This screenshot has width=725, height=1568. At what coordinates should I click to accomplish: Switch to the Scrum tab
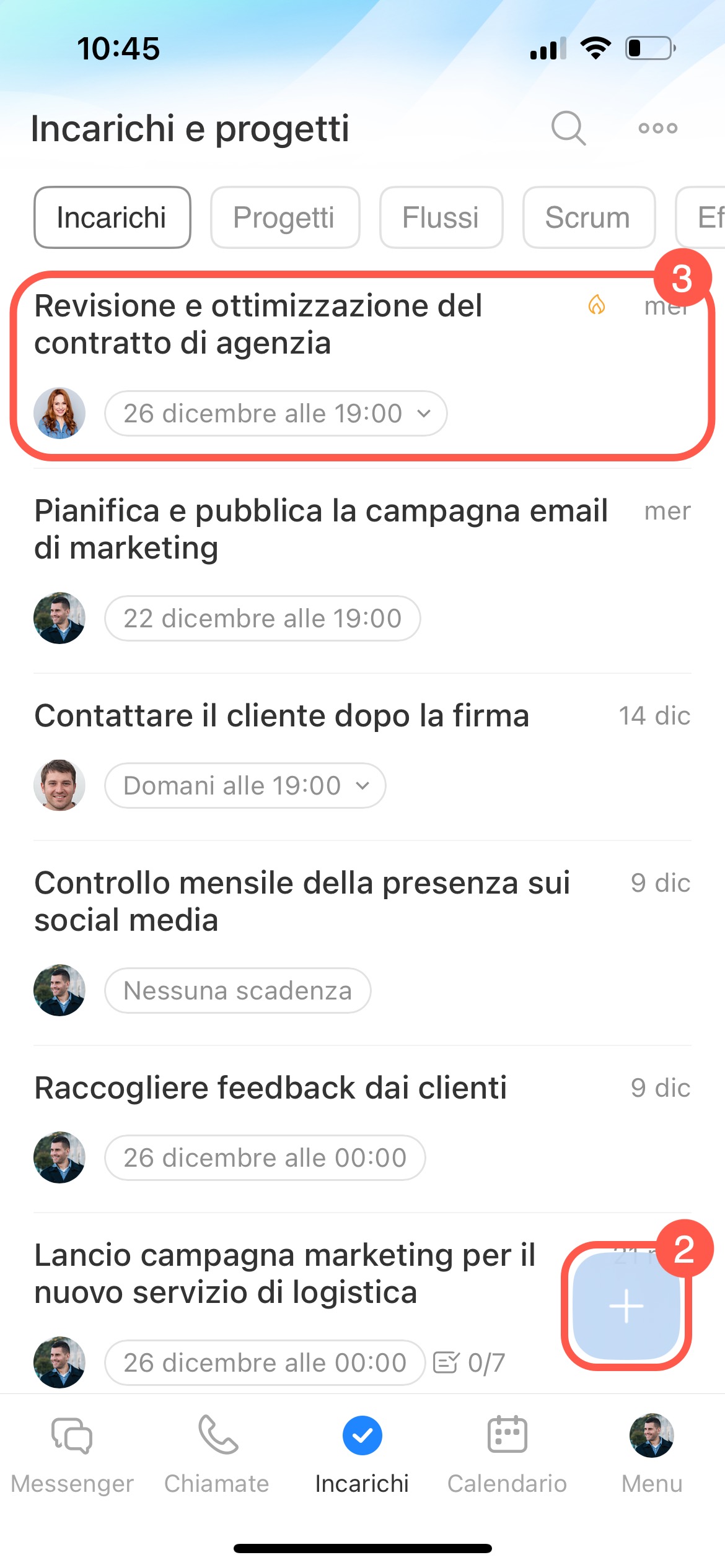tap(588, 217)
